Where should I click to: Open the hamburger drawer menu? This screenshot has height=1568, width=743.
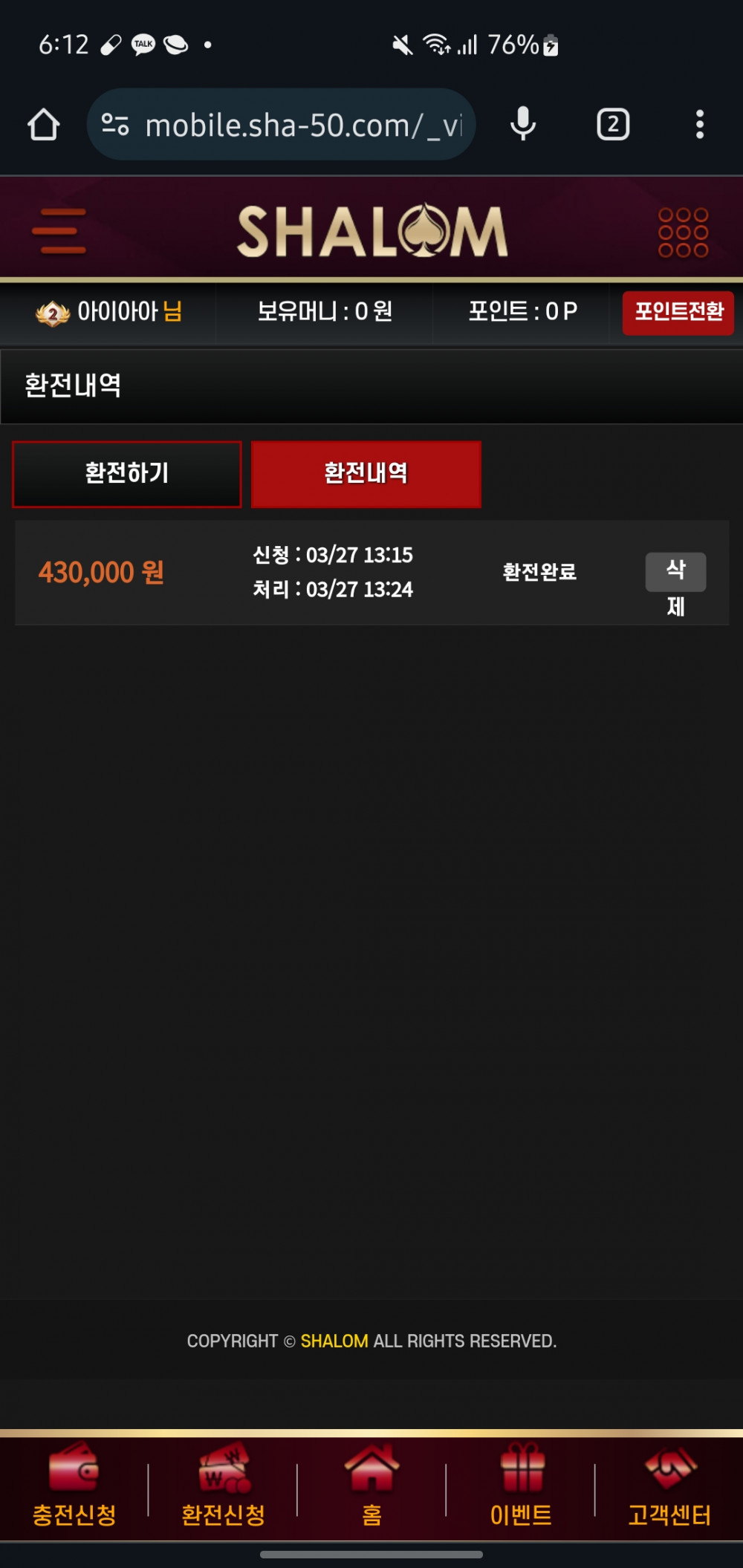[x=59, y=231]
